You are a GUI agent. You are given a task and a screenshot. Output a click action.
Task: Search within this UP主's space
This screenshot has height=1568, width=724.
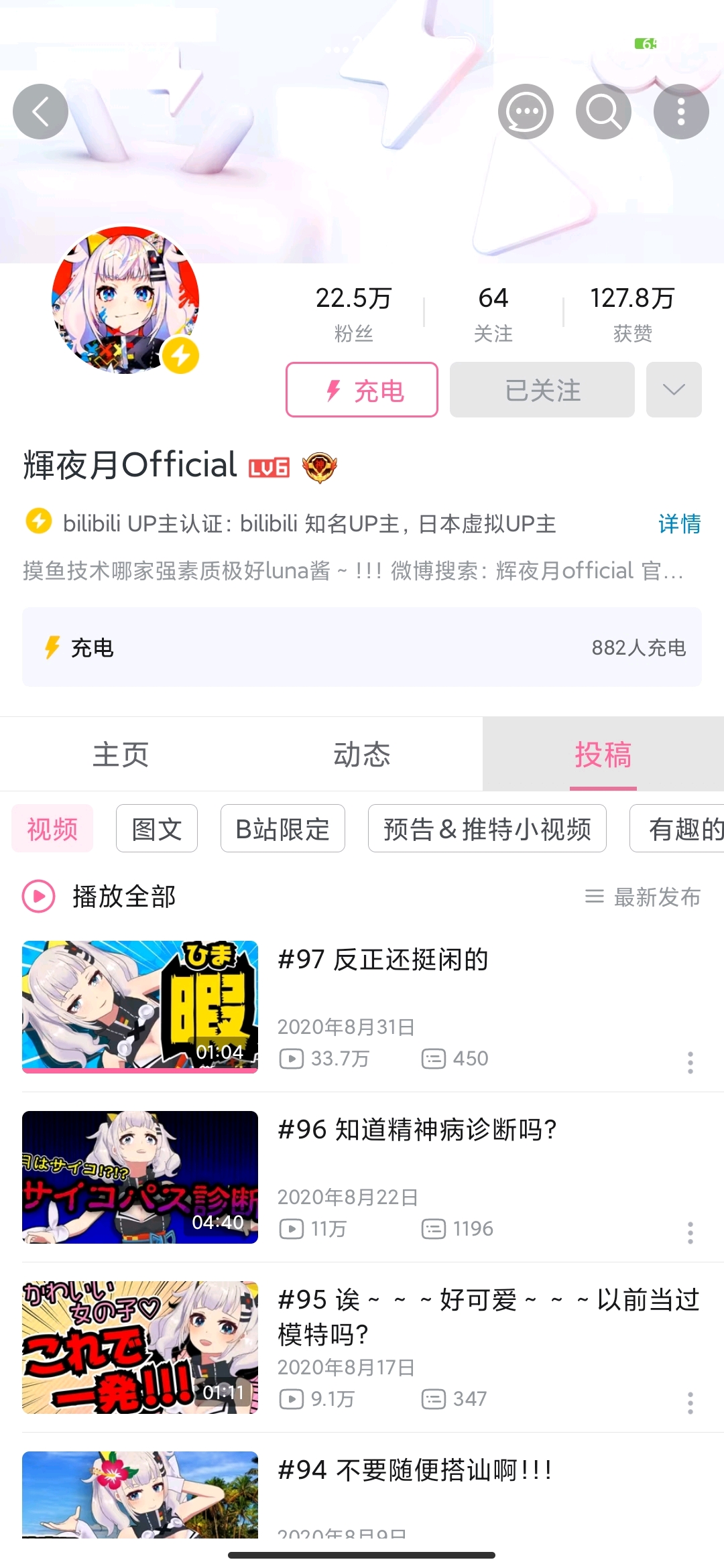click(x=603, y=111)
